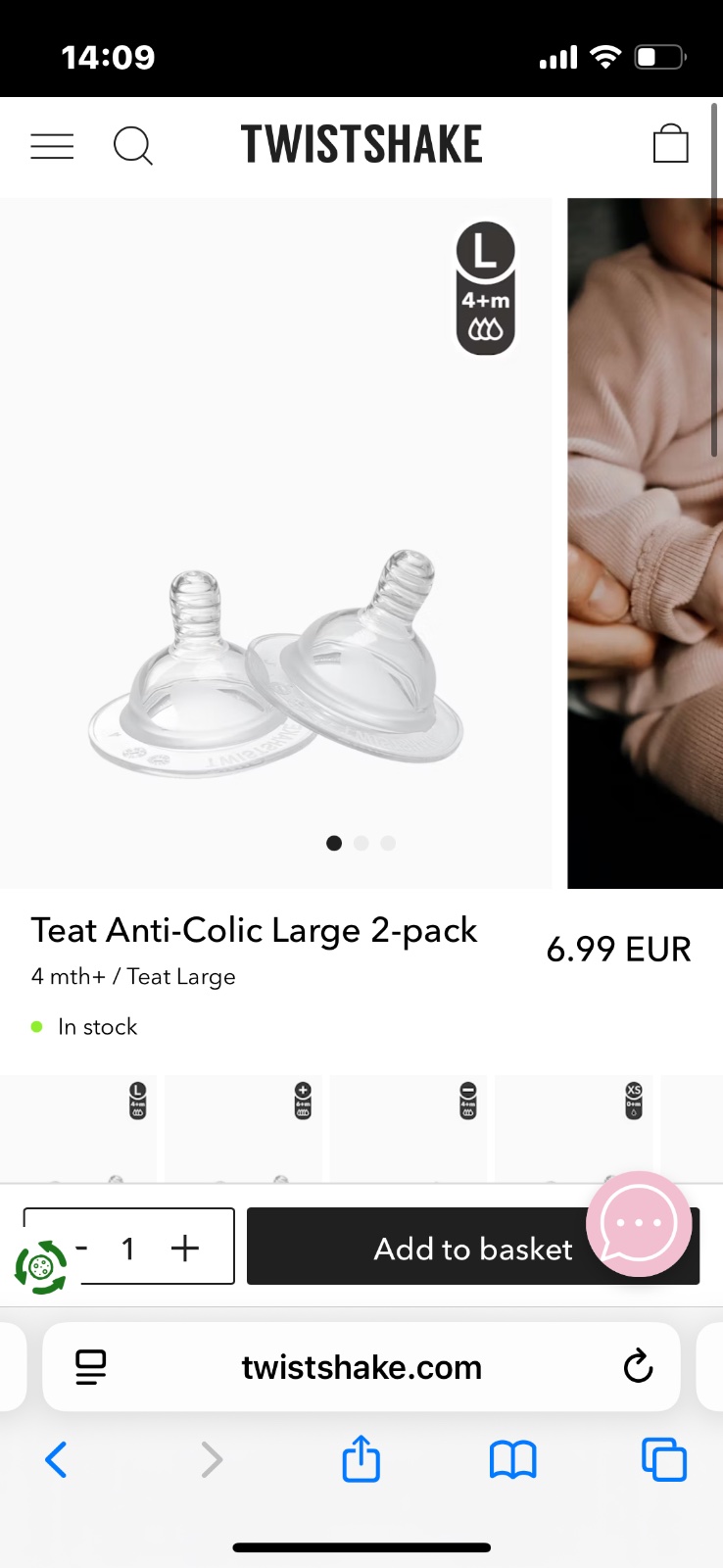Select the L teat variant thumbnail

tap(78, 1127)
